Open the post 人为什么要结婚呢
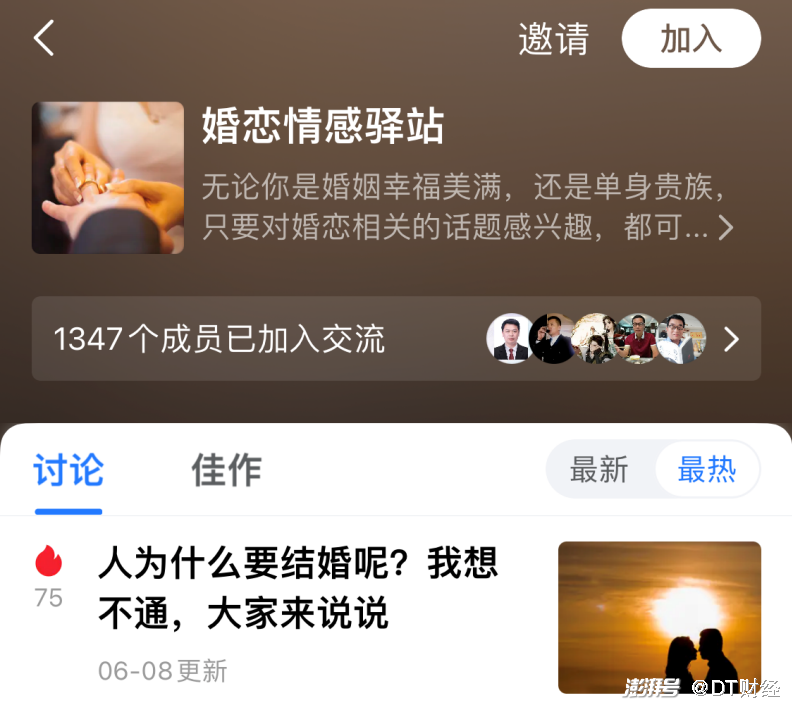The image size is (792, 705). point(298,588)
